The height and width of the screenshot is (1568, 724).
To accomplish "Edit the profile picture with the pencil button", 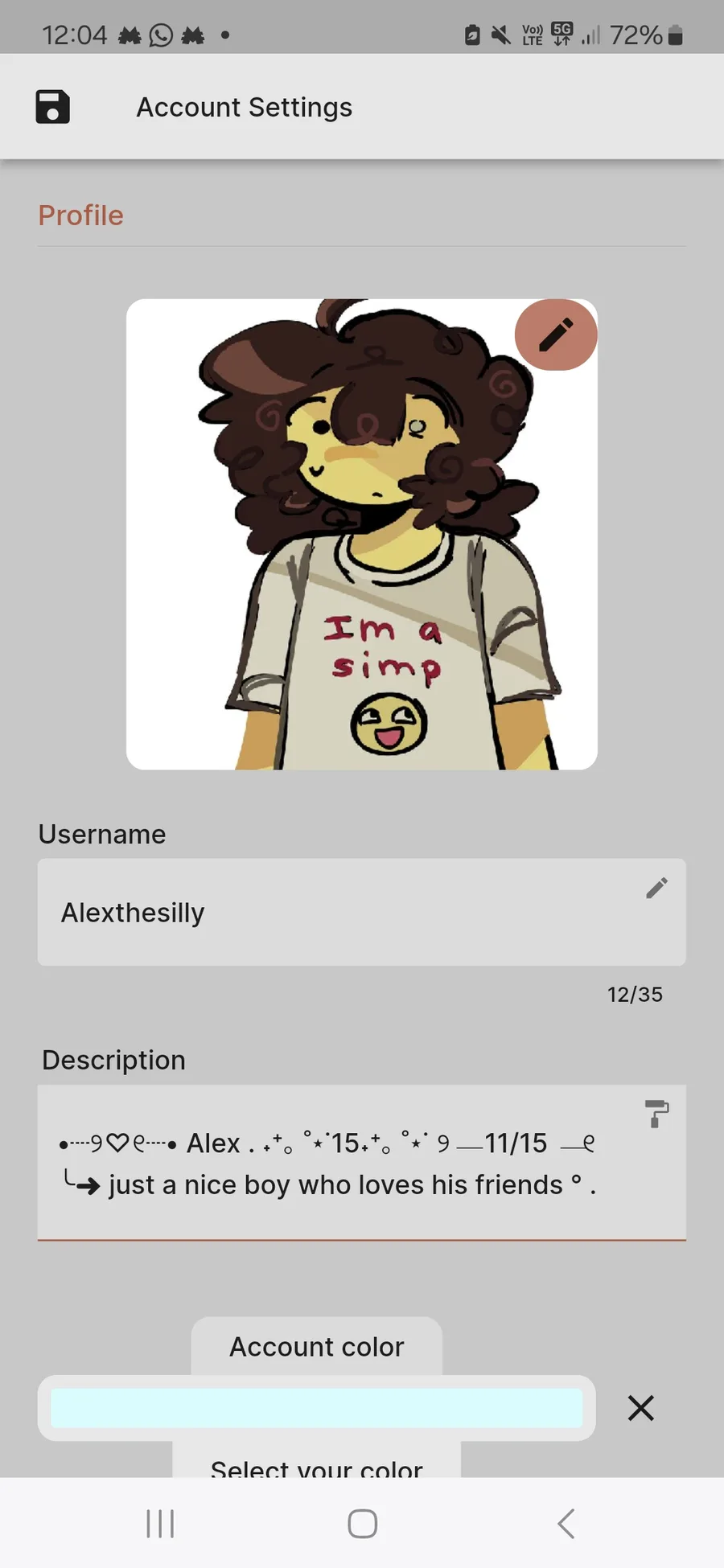I will click(x=556, y=335).
